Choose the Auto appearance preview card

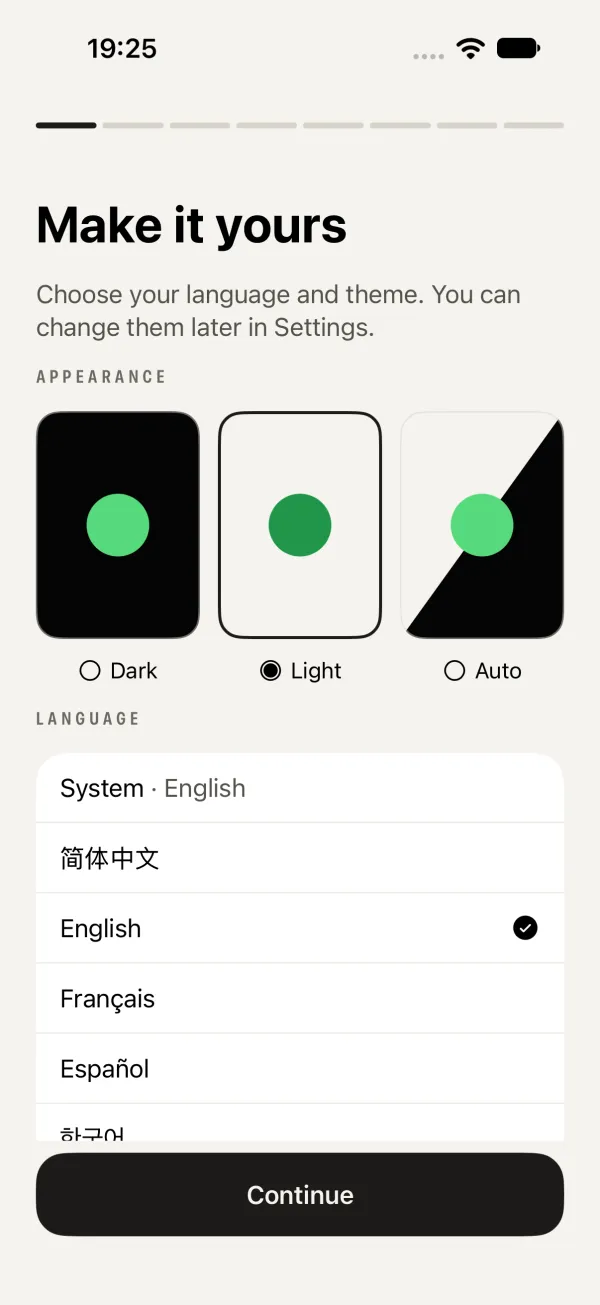482,525
